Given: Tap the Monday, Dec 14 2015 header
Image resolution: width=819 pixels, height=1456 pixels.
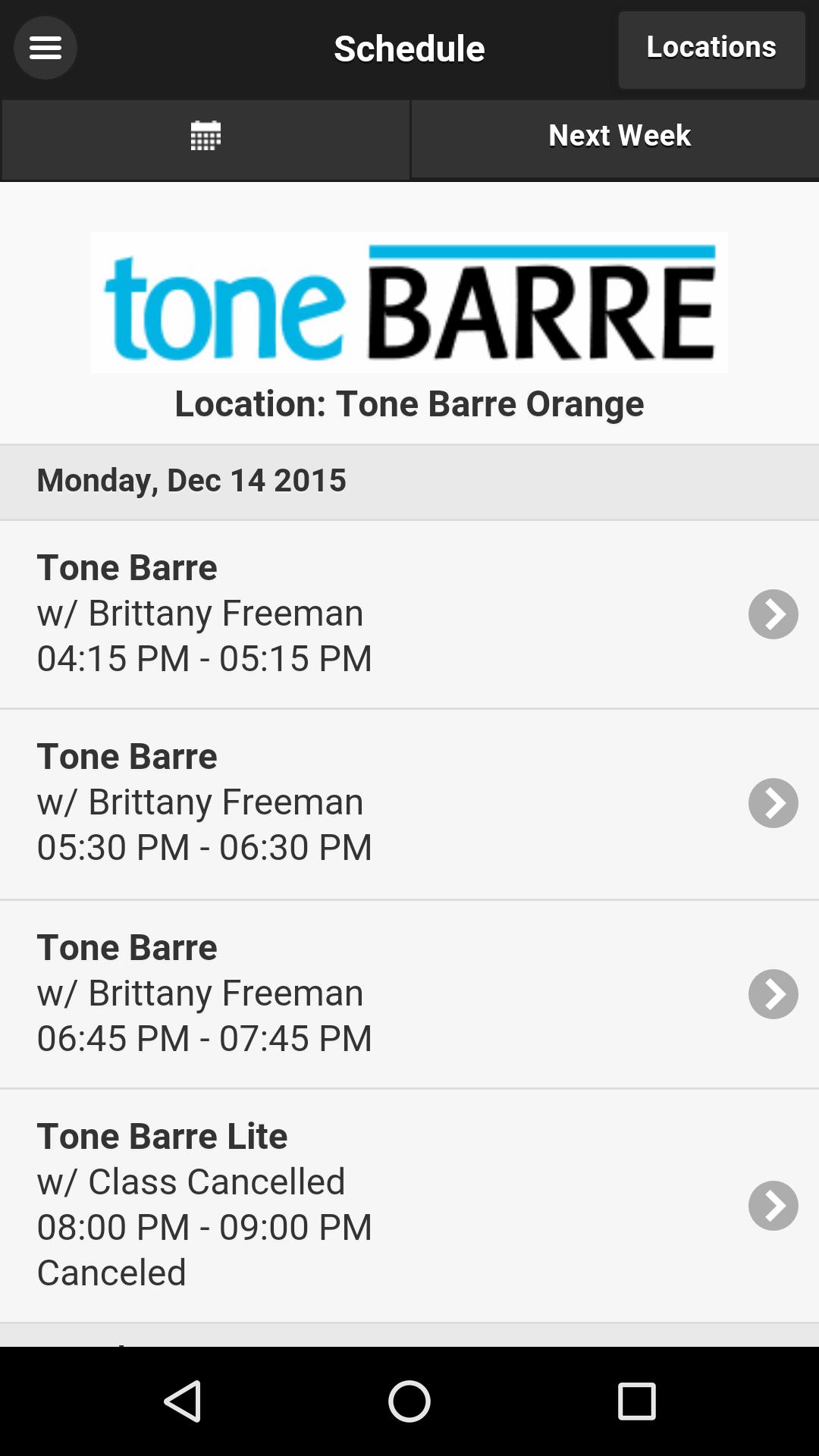Looking at the screenshot, I should click(x=191, y=479).
